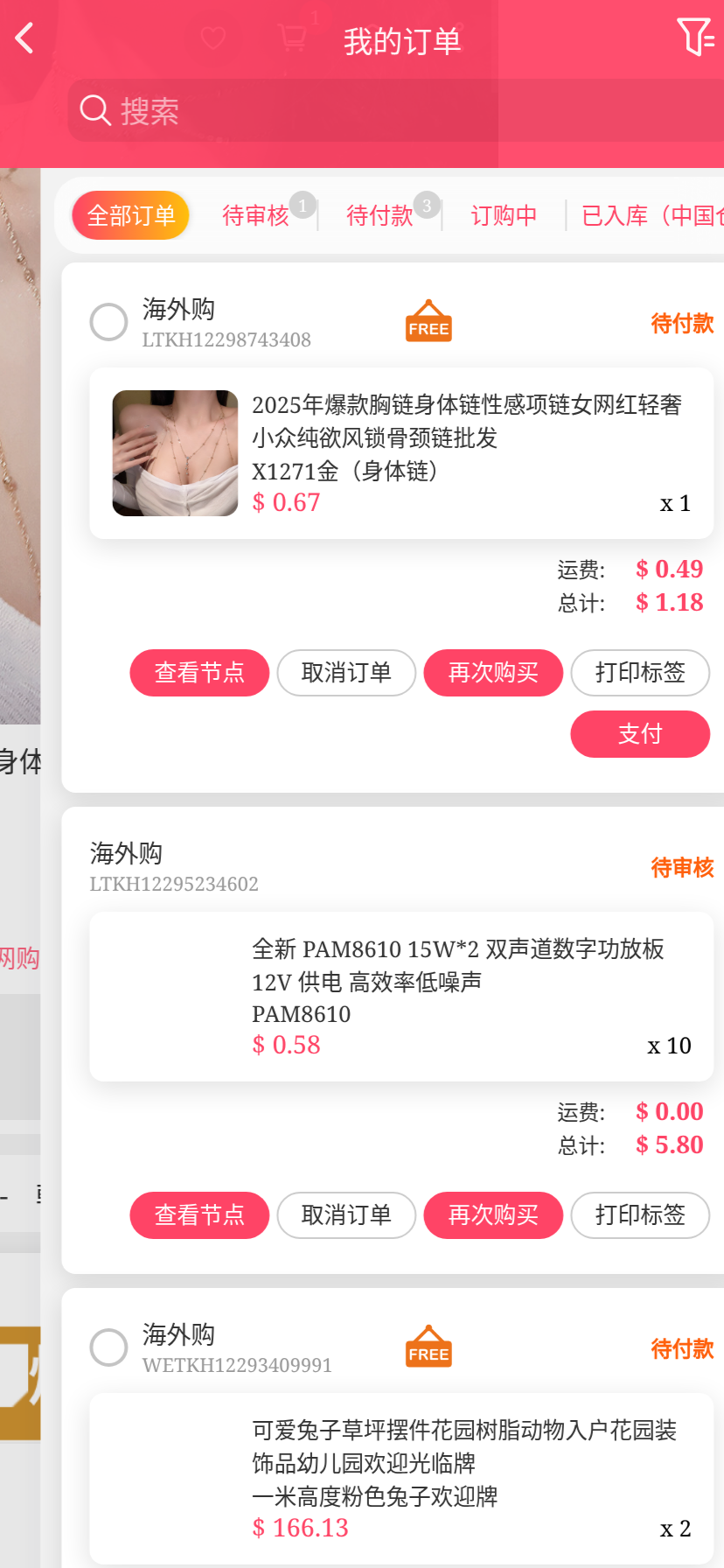Switch to the 全部订单 tab

(131, 215)
